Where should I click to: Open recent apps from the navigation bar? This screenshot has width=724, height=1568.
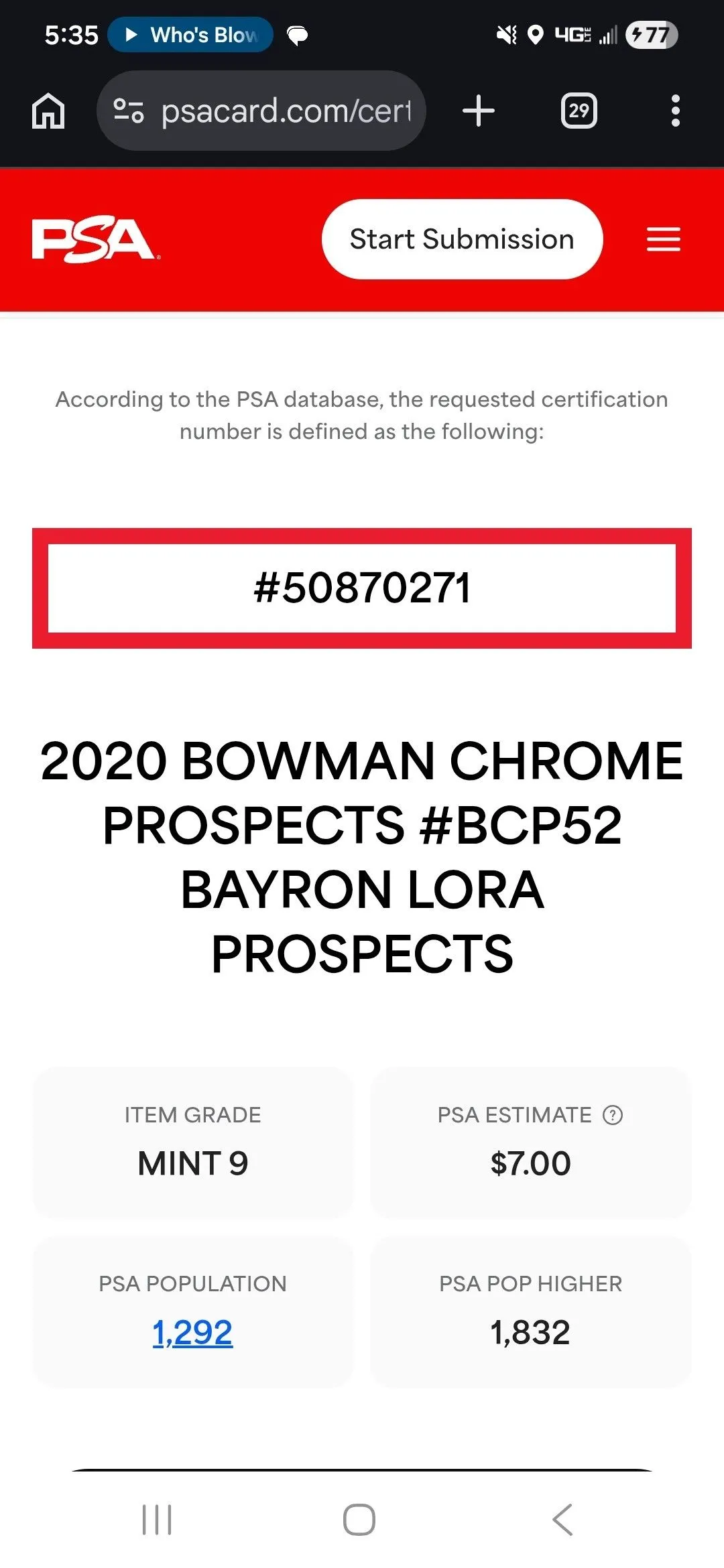point(157,1520)
